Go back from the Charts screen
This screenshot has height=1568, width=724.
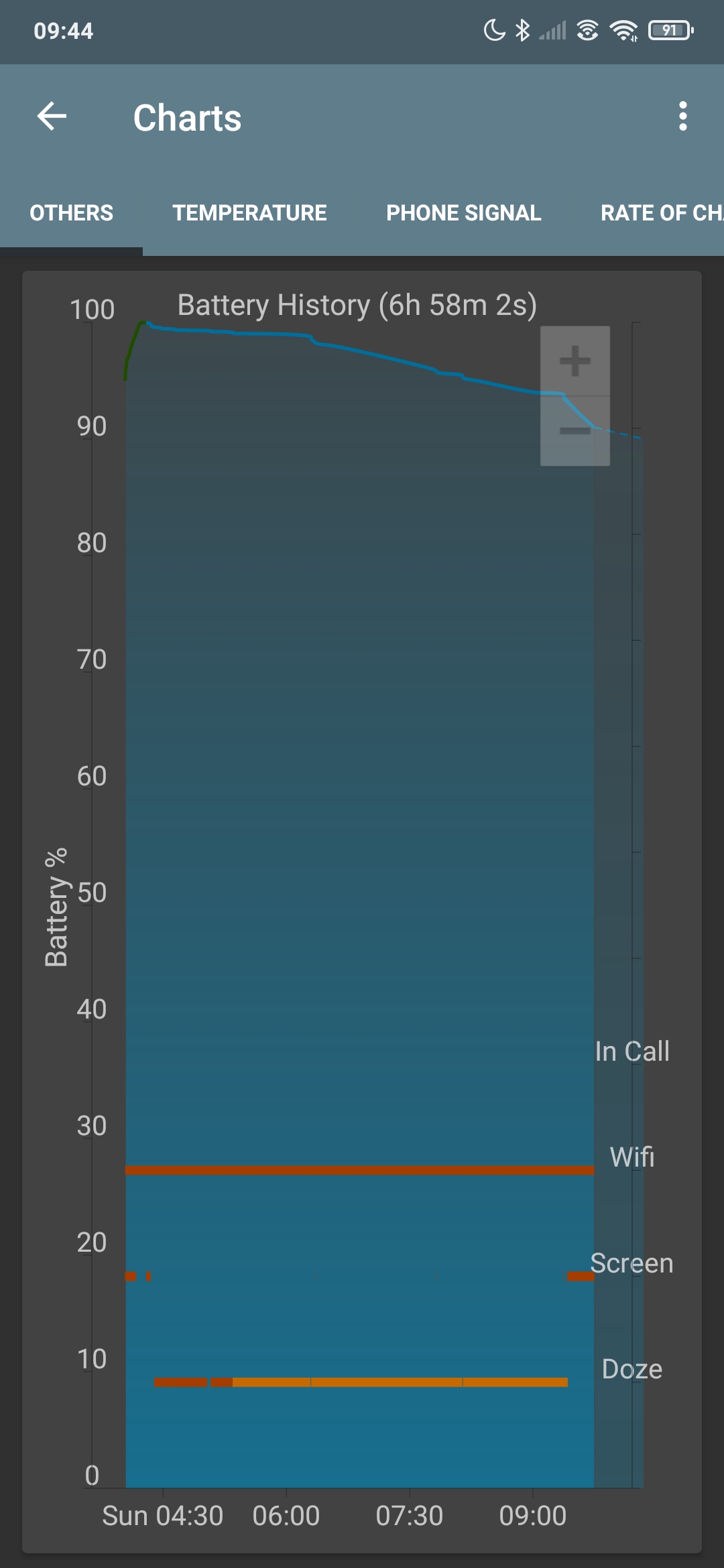(52, 117)
